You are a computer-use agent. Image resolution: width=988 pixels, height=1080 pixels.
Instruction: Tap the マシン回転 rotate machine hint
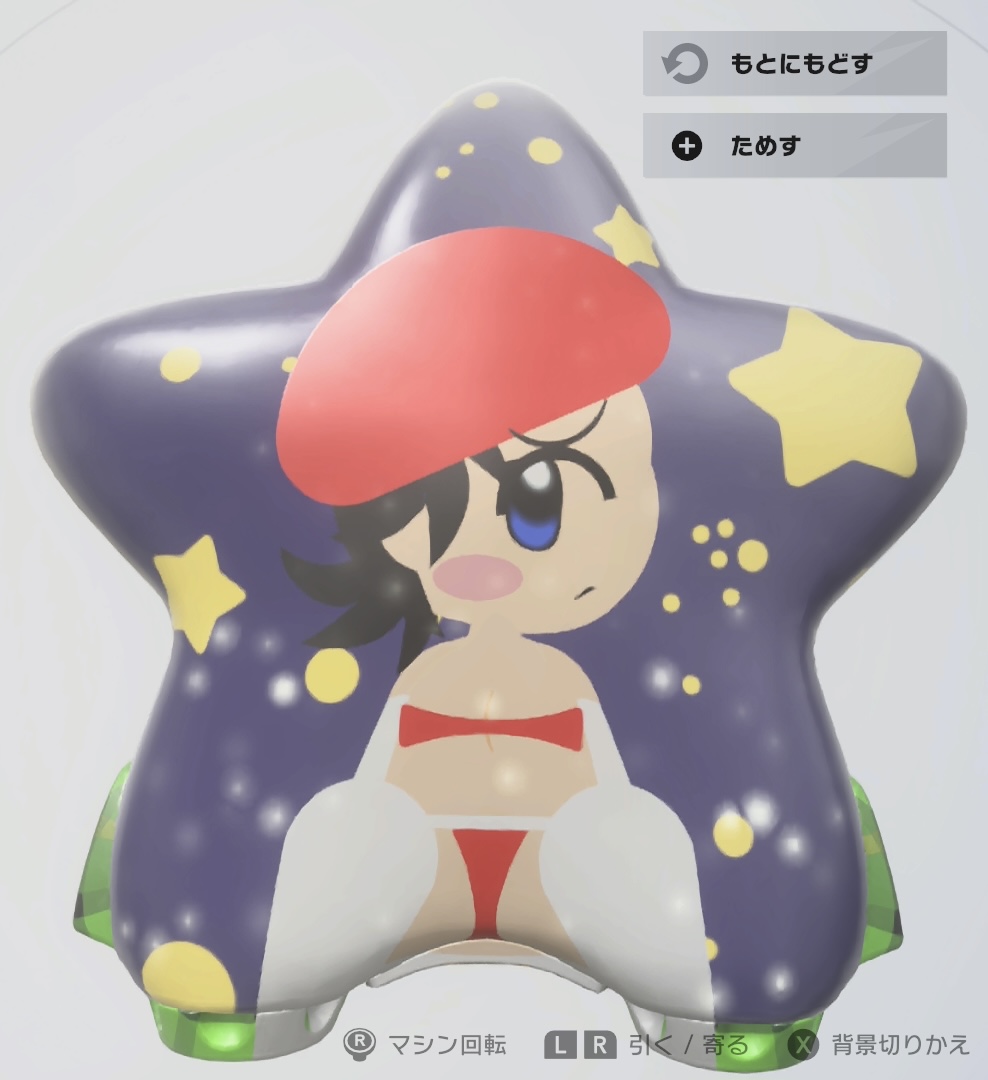426,1045
